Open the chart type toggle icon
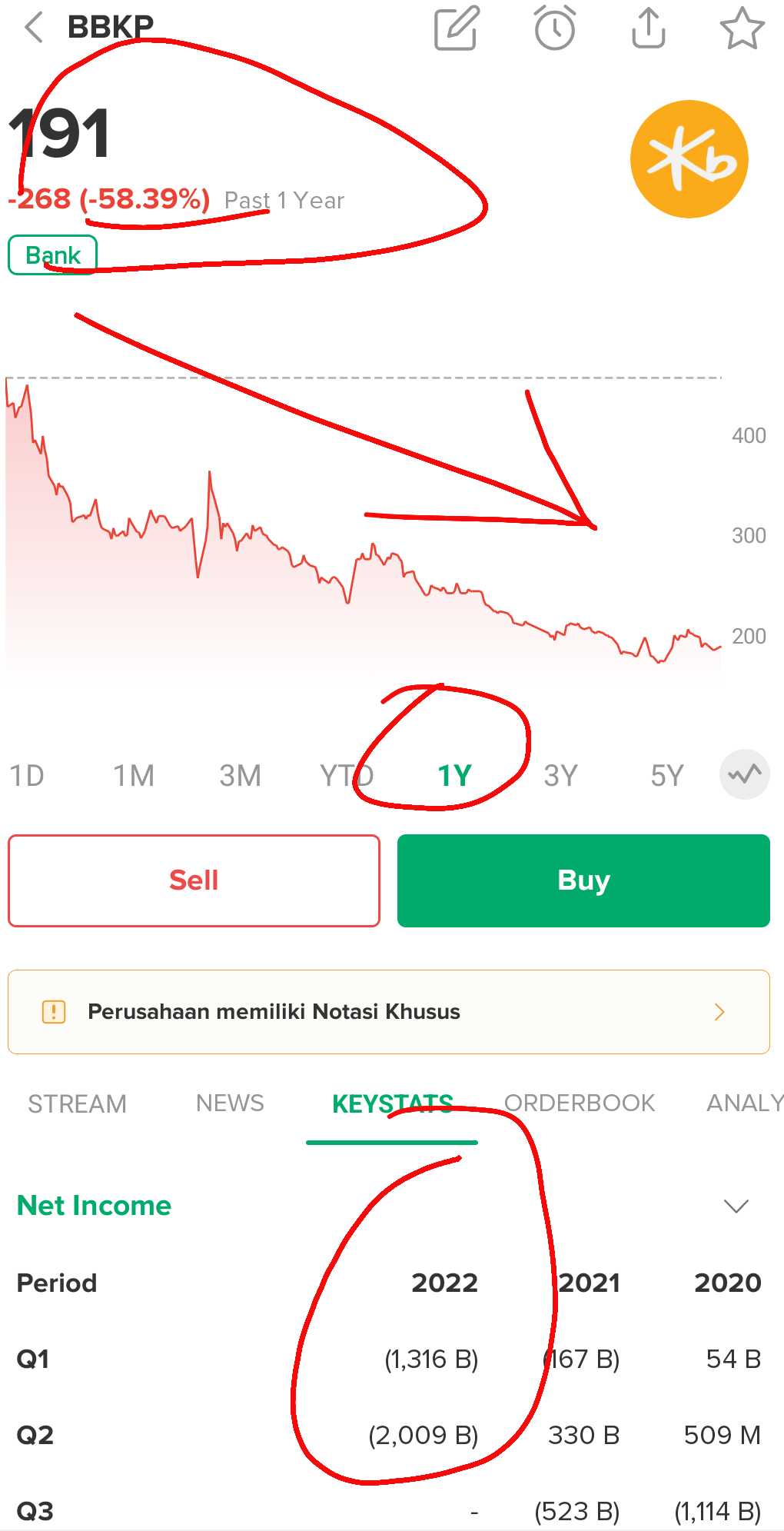 [744, 774]
